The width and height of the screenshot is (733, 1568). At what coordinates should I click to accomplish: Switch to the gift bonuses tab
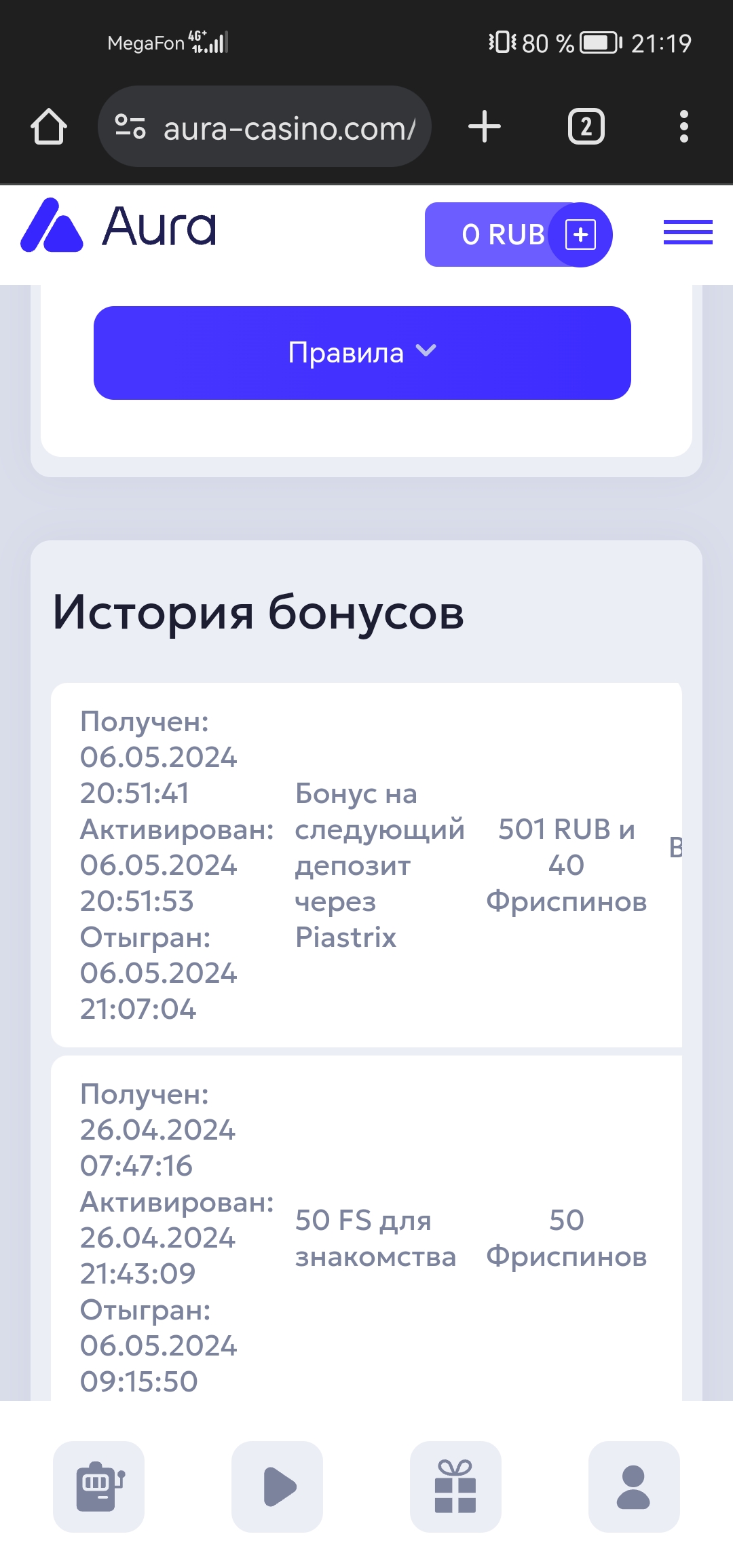[455, 1487]
